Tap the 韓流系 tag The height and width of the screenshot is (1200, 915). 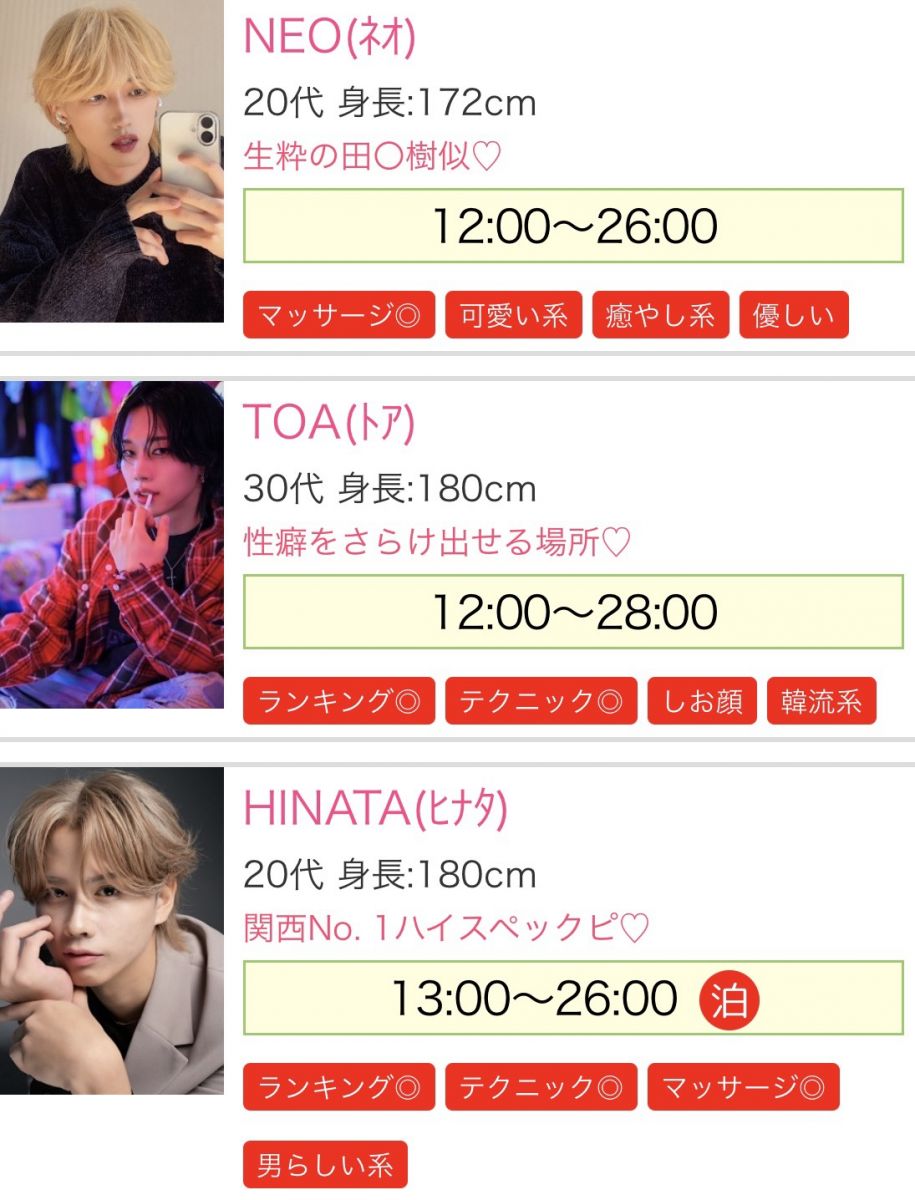tap(821, 701)
